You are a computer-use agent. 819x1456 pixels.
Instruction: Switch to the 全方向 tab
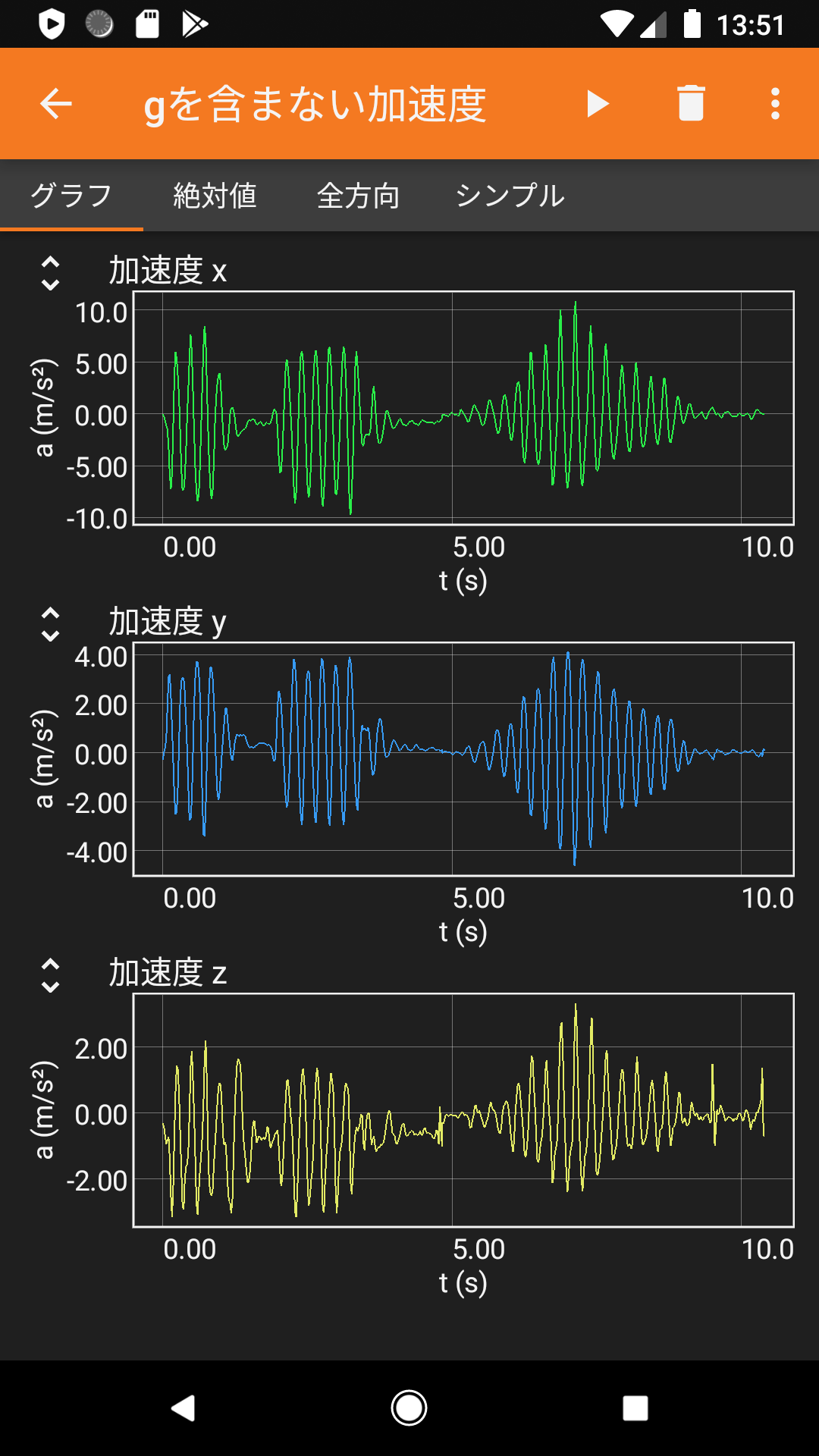pyautogui.click(x=358, y=196)
